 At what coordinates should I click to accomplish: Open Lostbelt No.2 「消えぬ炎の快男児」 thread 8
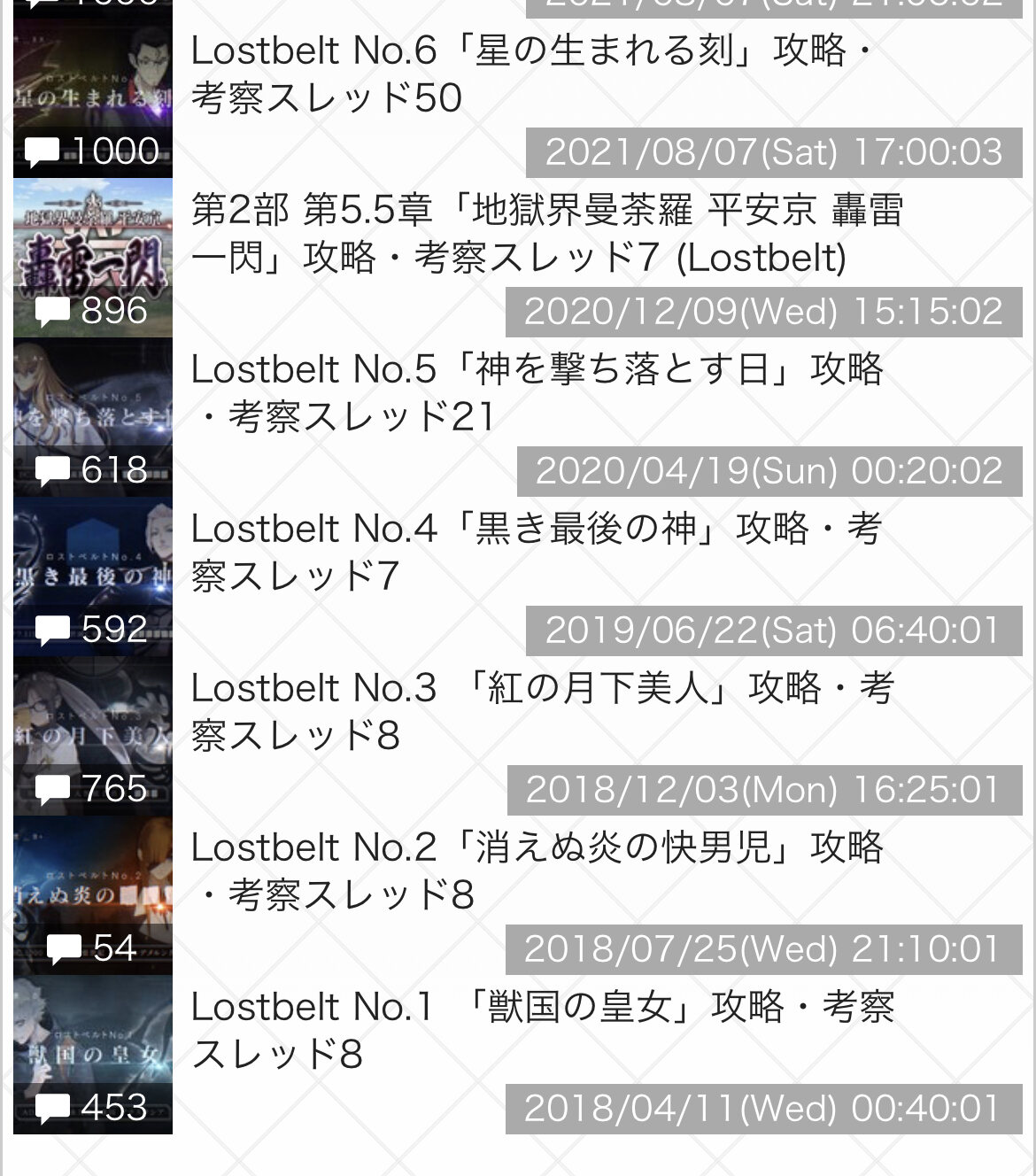(x=537, y=871)
